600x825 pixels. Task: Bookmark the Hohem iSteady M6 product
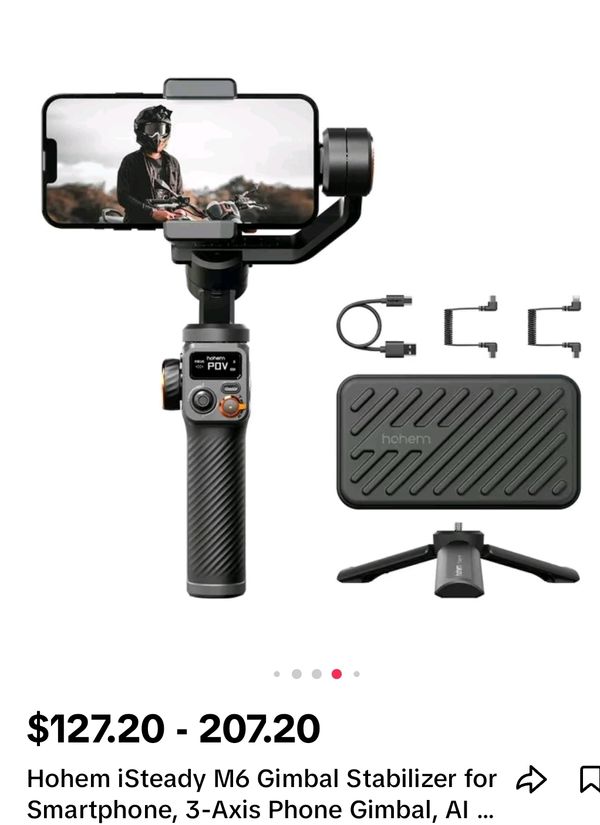point(590,779)
